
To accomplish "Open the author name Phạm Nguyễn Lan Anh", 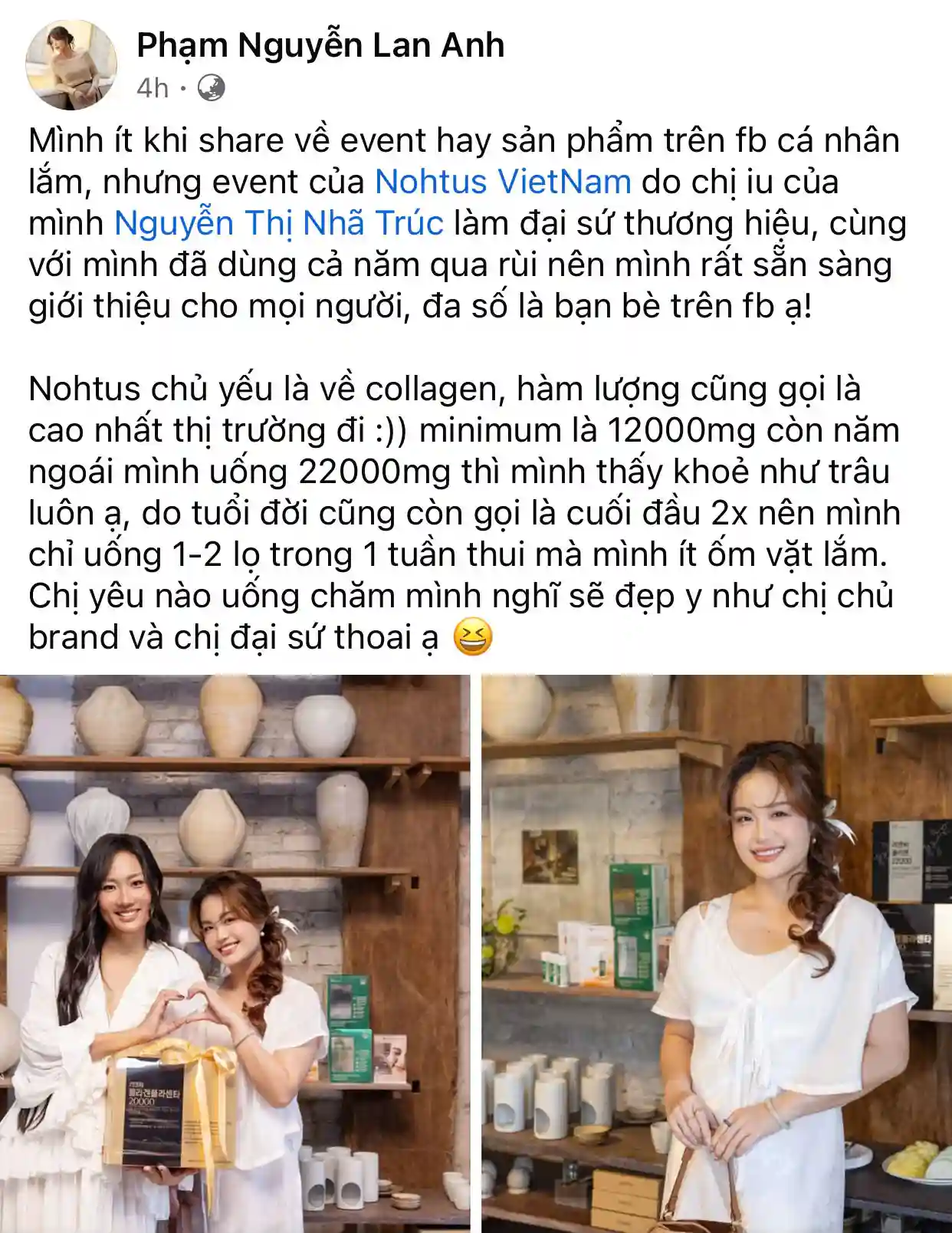I will click(x=320, y=46).
